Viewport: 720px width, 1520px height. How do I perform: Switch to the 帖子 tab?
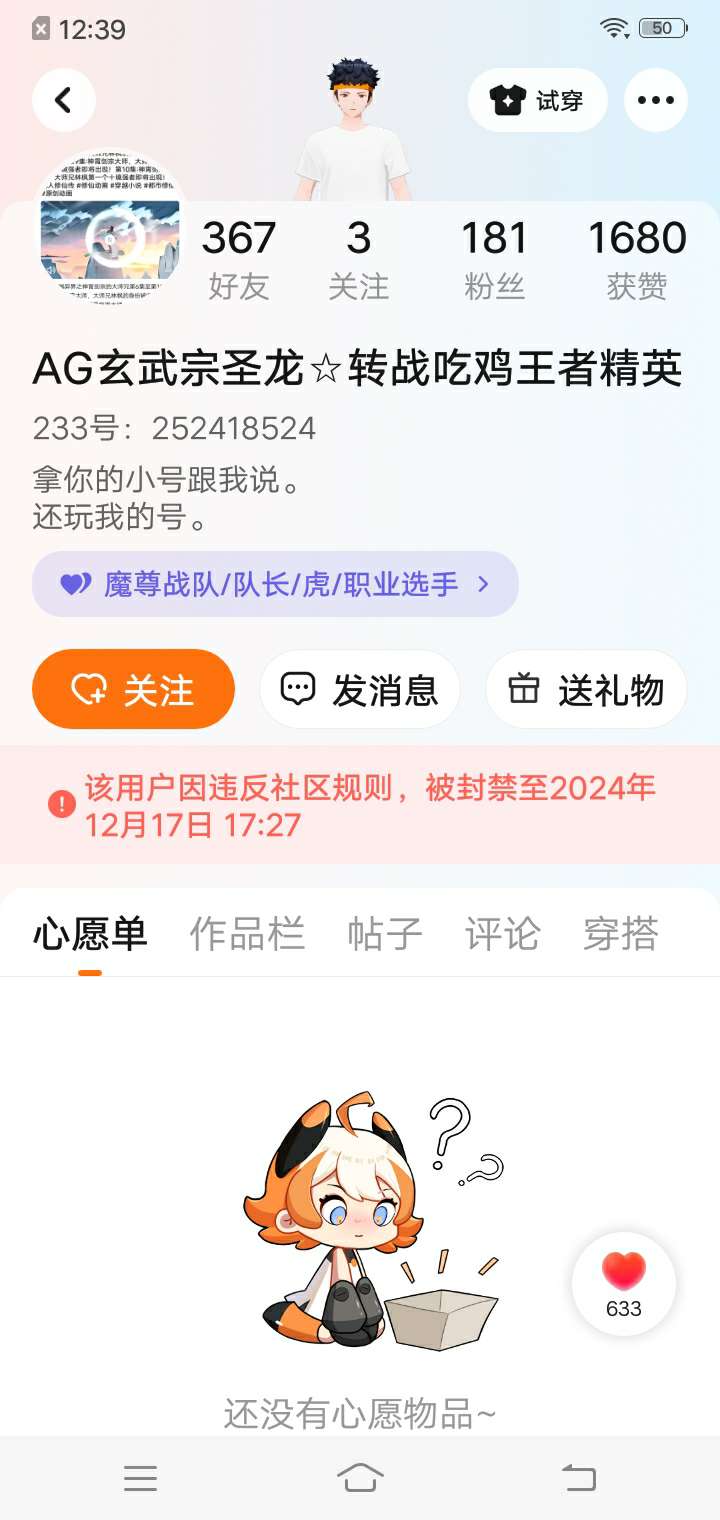point(385,934)
